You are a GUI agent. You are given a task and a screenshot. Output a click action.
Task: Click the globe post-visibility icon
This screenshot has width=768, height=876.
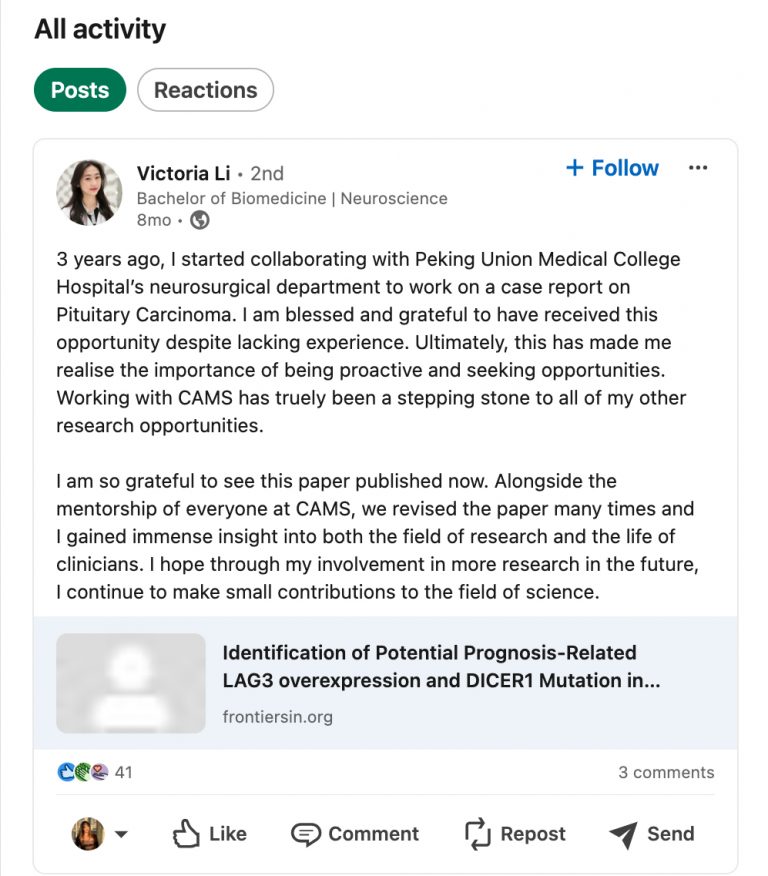[x=201, y=219]
